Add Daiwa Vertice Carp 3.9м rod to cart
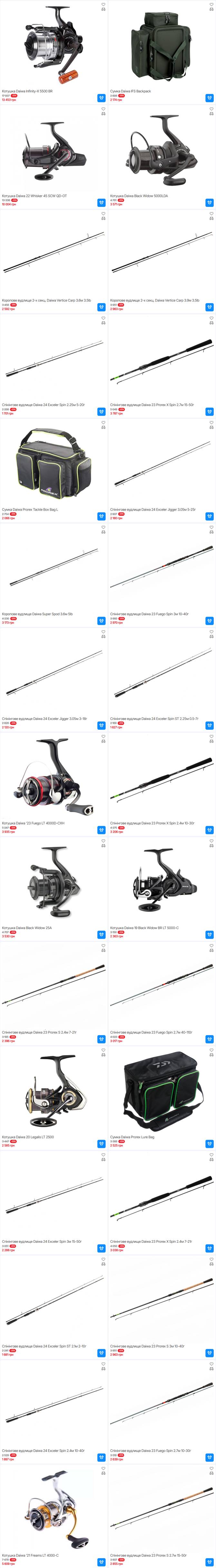The image size is (216, 1568). (209, 308)
